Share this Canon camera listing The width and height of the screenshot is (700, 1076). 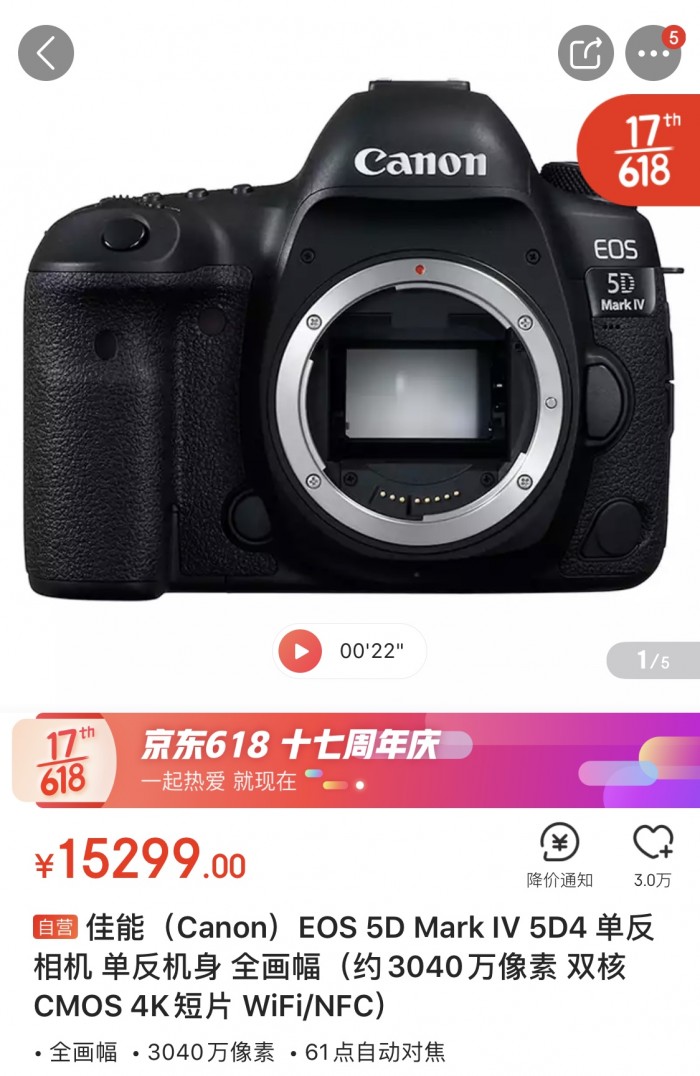[x=585, y=53]
